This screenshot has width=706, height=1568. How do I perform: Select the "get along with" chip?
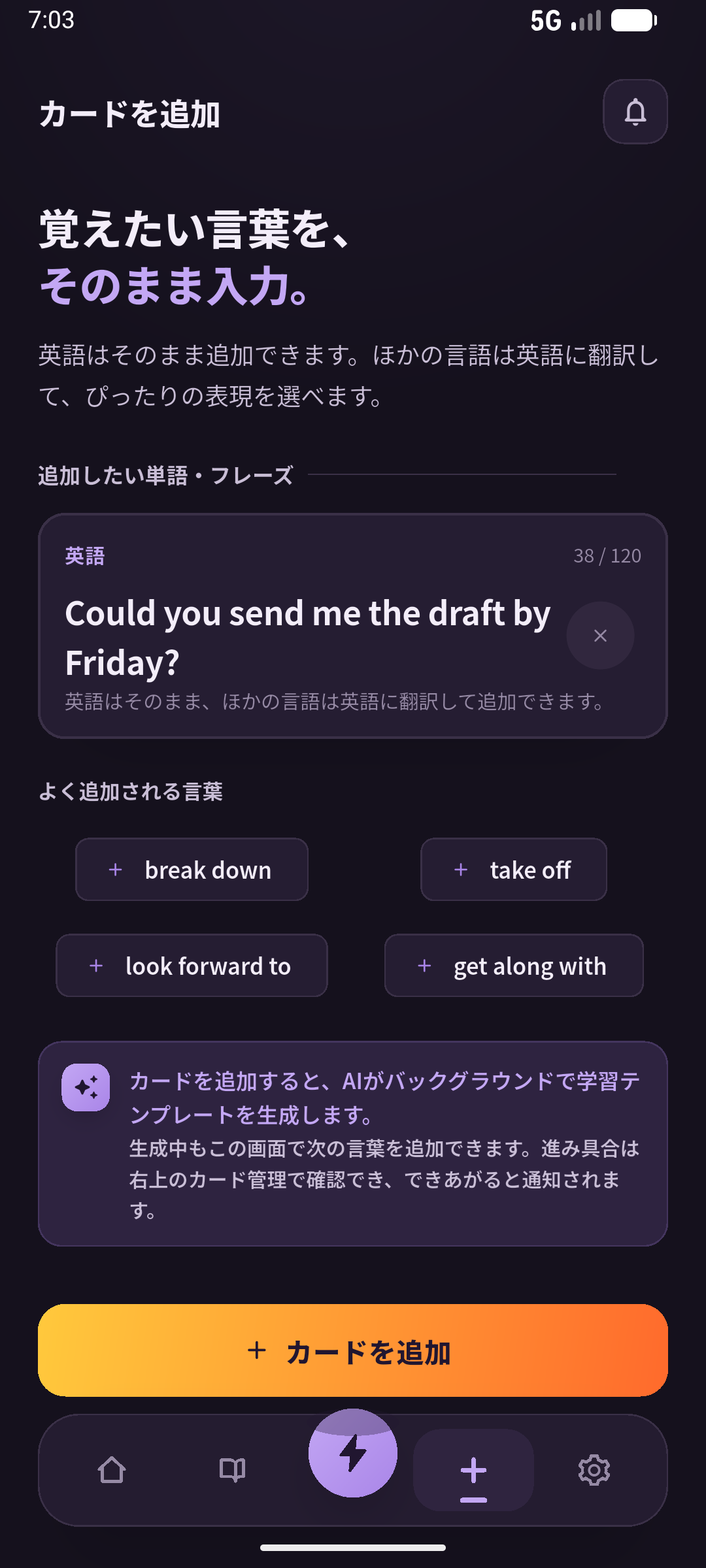tap(514, 966)
